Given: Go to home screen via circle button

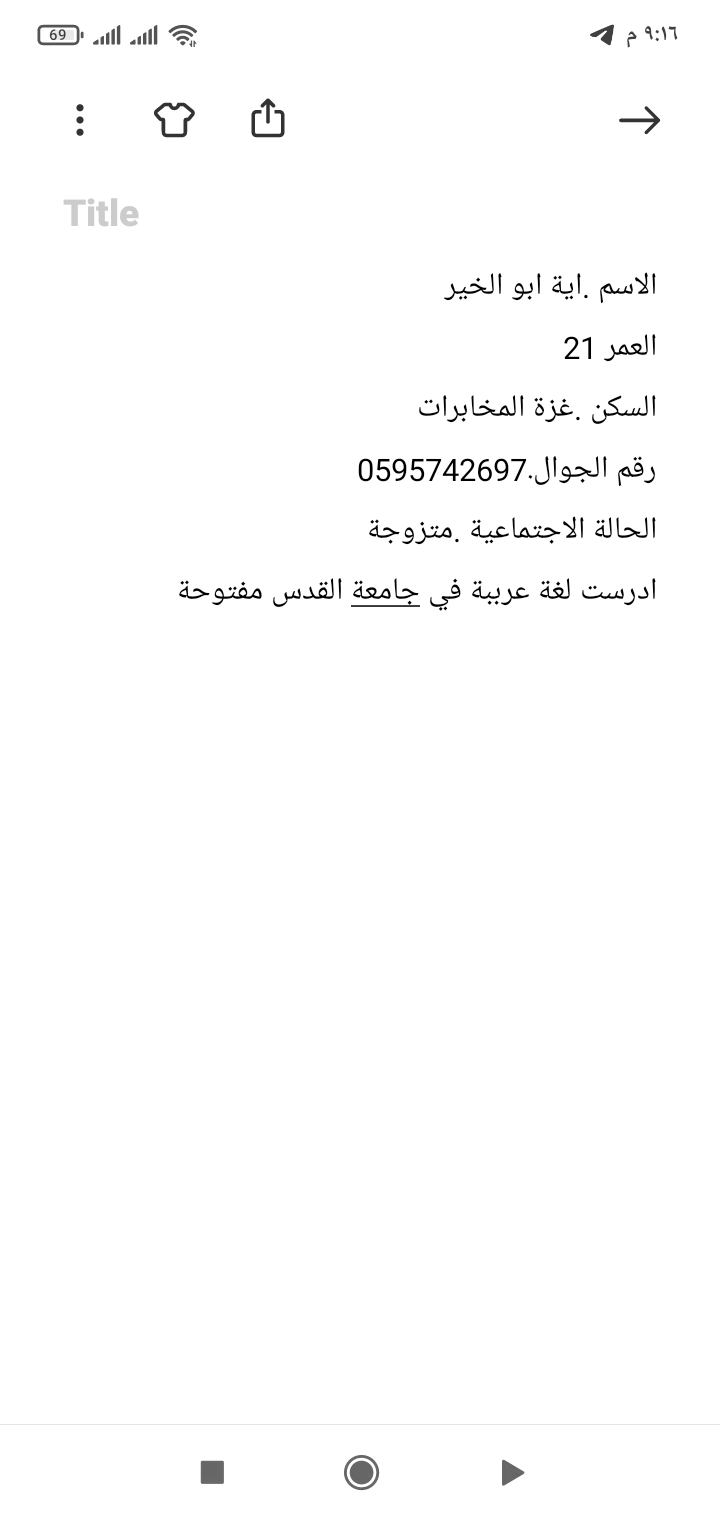Looking at the screenshot, I should [x=361, y=1472].
